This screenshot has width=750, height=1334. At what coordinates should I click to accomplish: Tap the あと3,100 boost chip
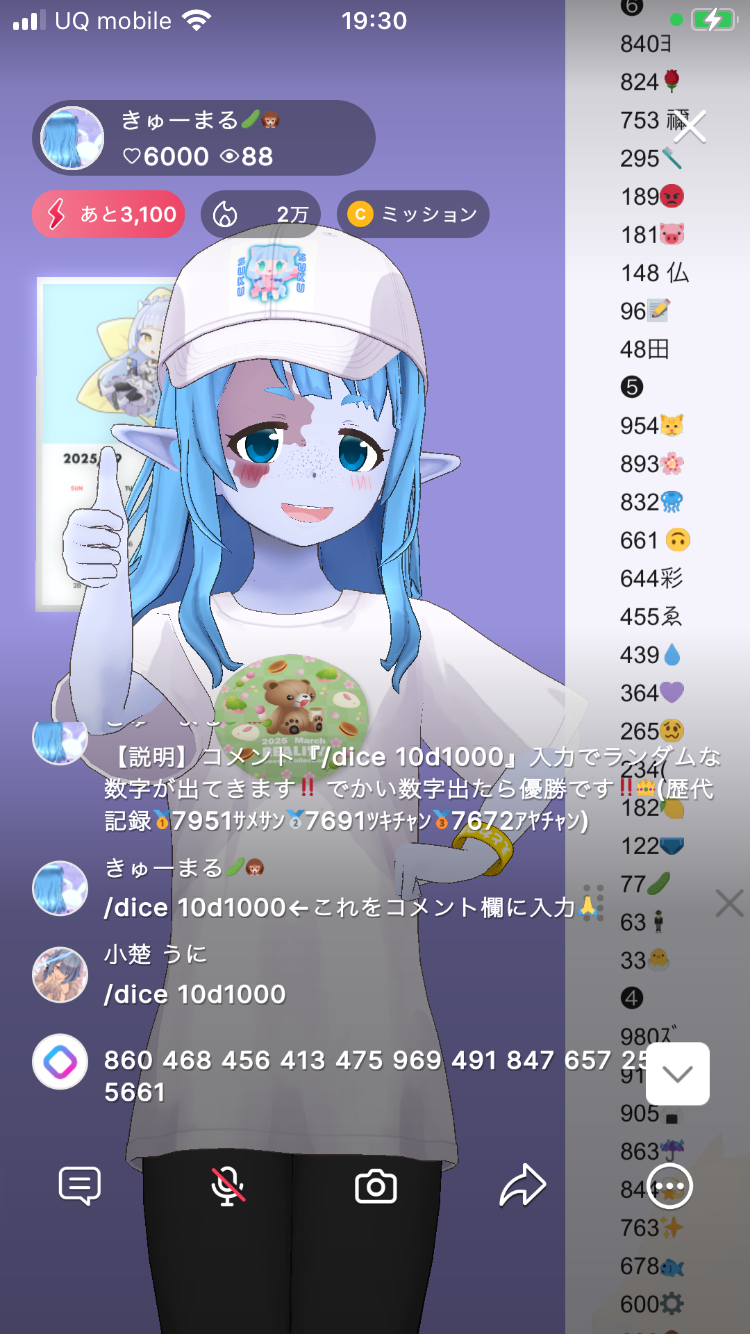click(x=108, y=214)
